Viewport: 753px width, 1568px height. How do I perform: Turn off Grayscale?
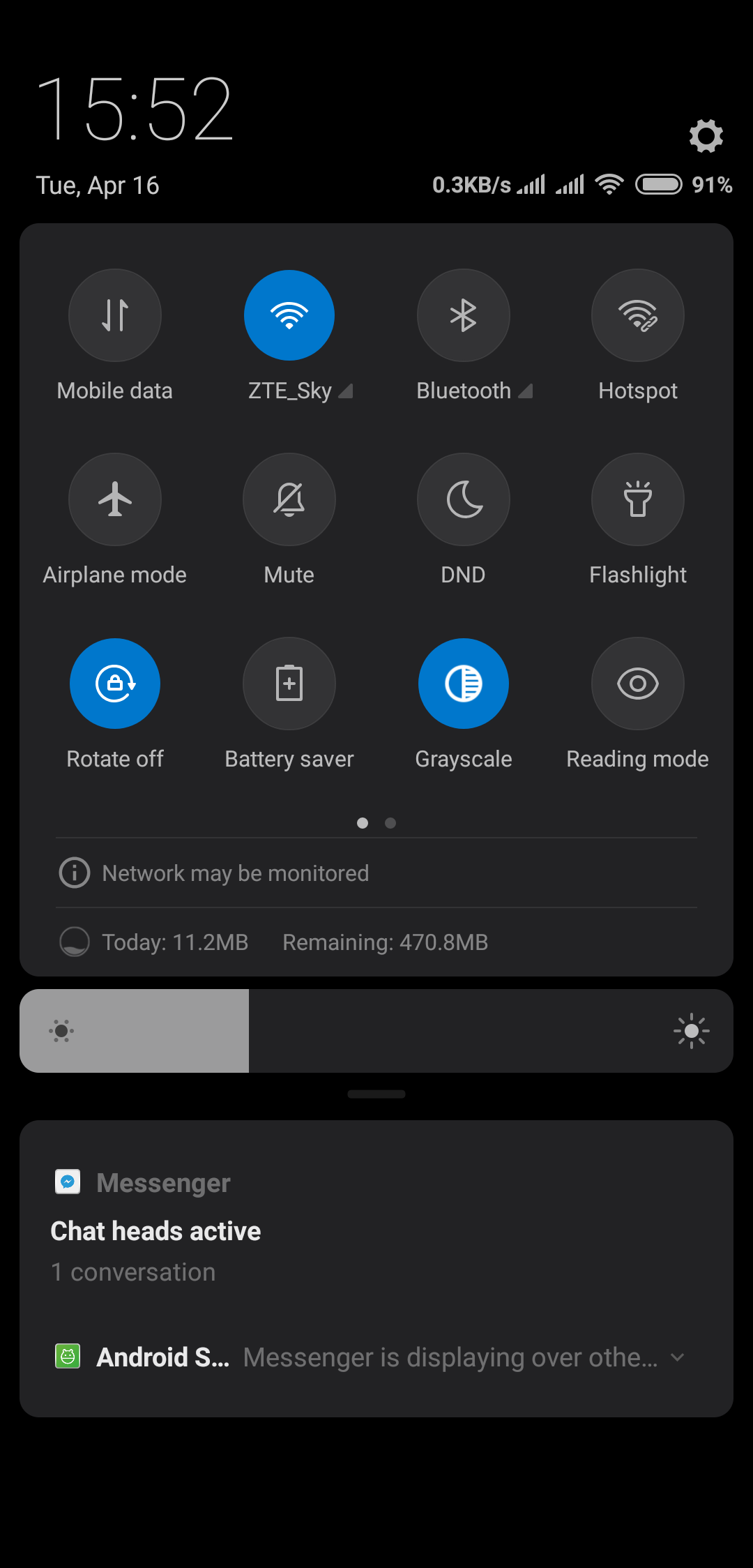click(x=464, y=684)
